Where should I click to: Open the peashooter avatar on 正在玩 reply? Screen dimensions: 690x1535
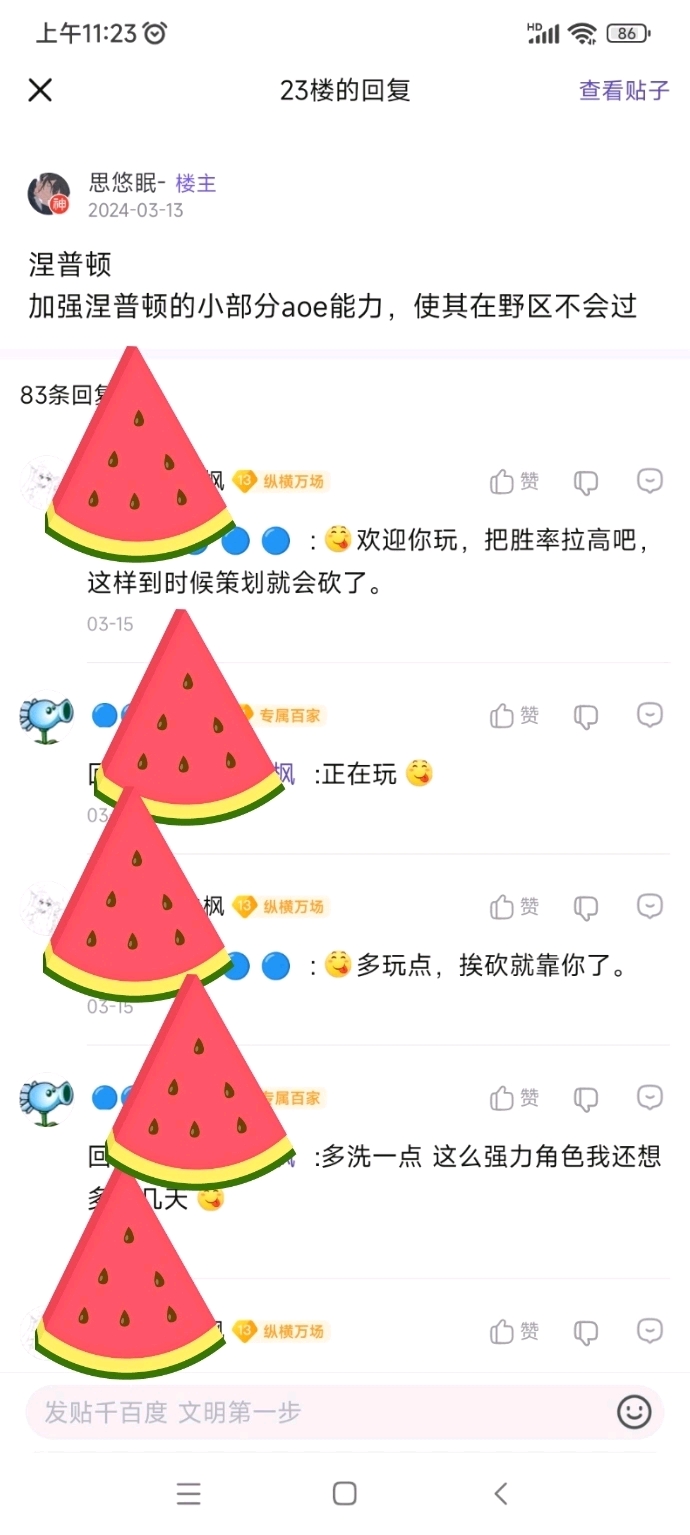[x=47, y=718]
